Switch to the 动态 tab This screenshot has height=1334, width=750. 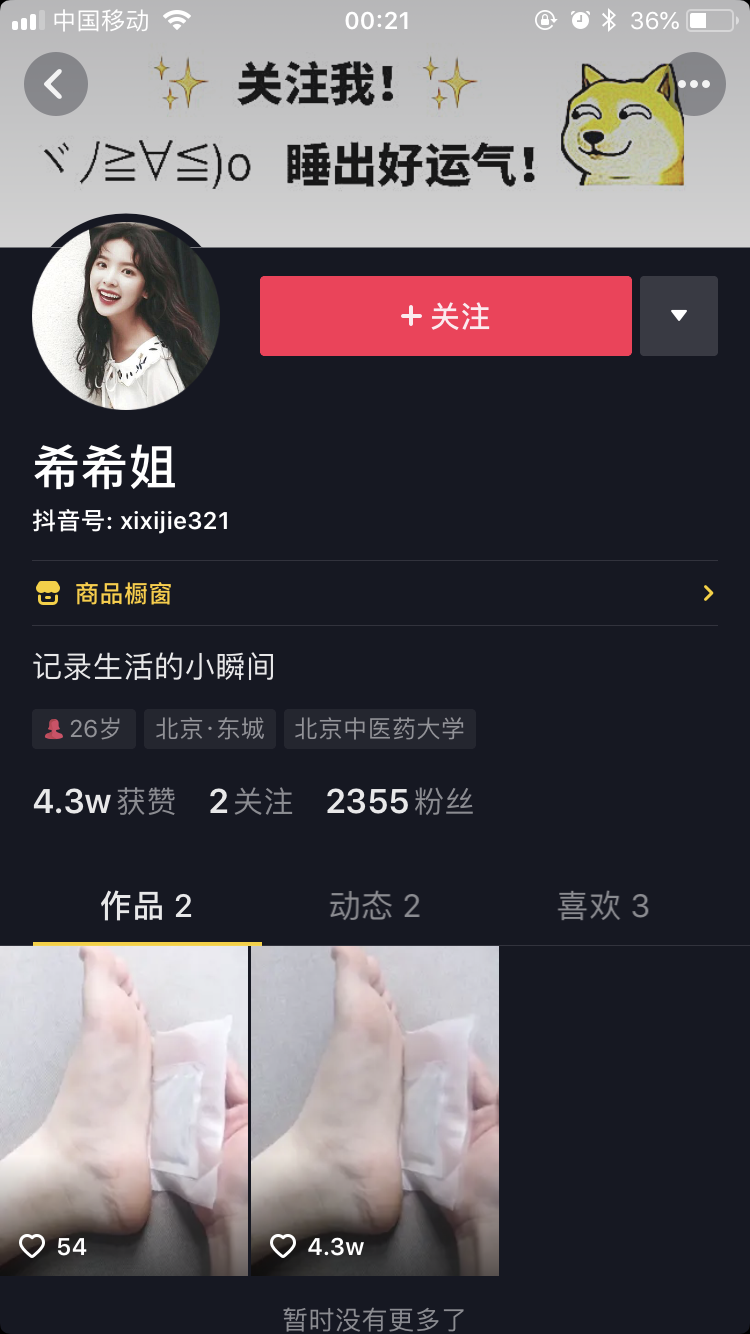375,906
